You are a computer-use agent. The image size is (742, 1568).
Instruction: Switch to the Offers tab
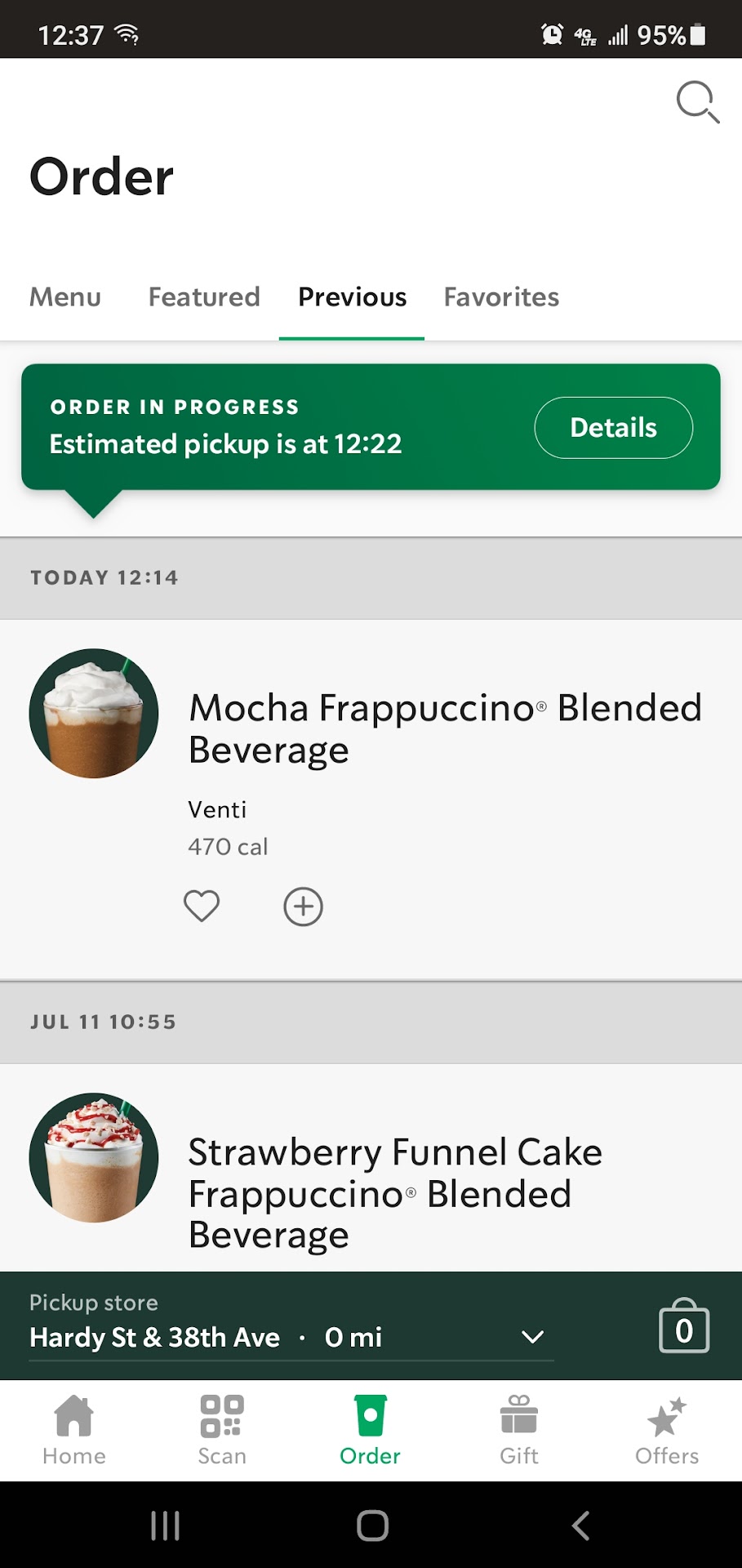click(667, 1430)
